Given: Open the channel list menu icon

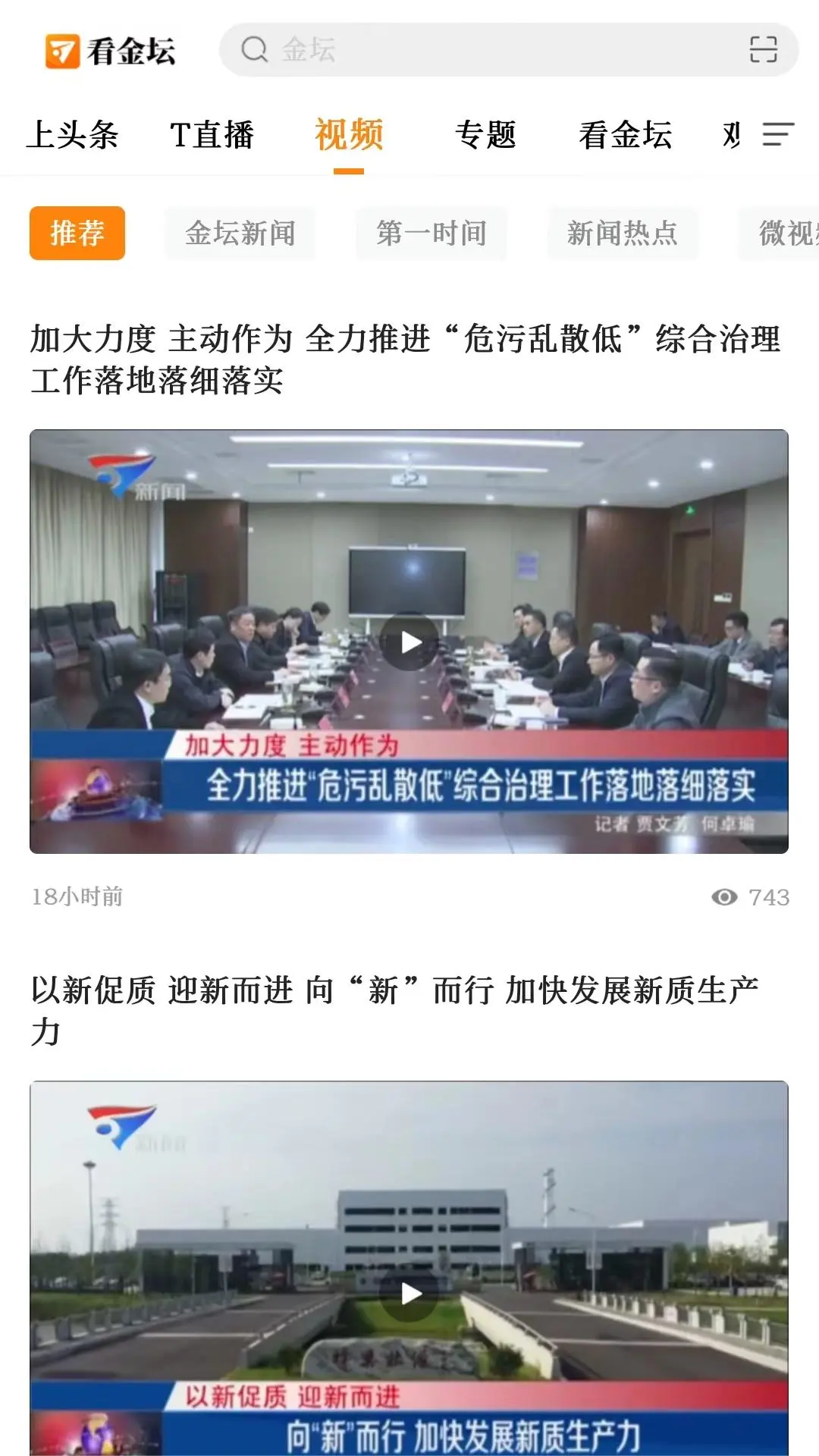Looking at the screenshot, I should click(x=778, y=135).
